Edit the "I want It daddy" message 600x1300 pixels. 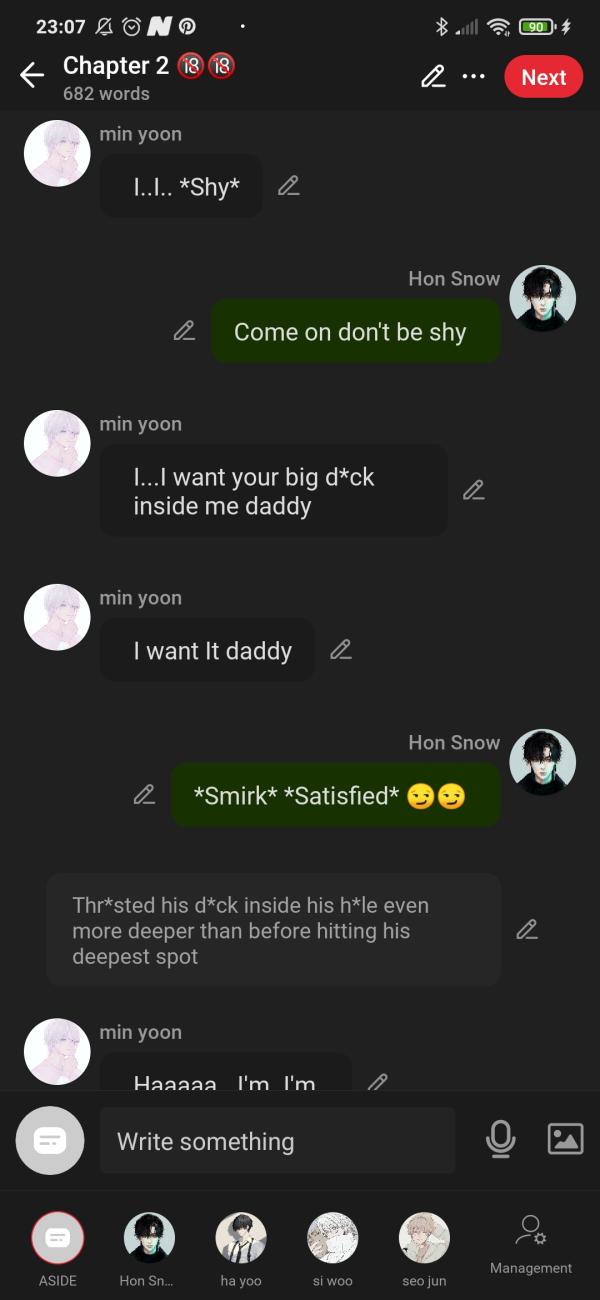click(341, 650)
